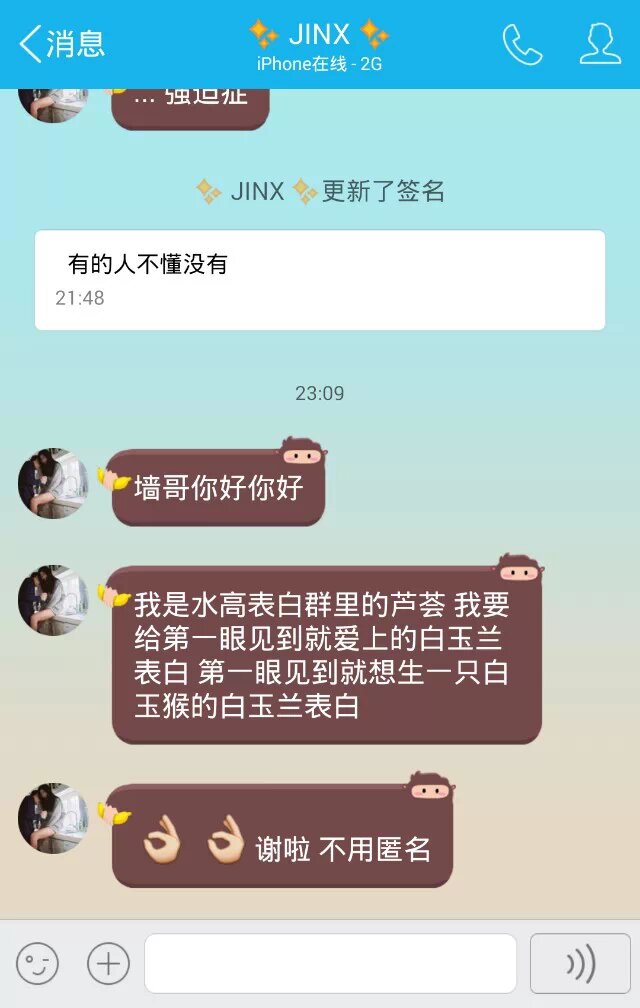Image resolution: width=640 pixels, height=1008 pixels.
Task: Open JINX's contact profile
Action: [600, 44]
